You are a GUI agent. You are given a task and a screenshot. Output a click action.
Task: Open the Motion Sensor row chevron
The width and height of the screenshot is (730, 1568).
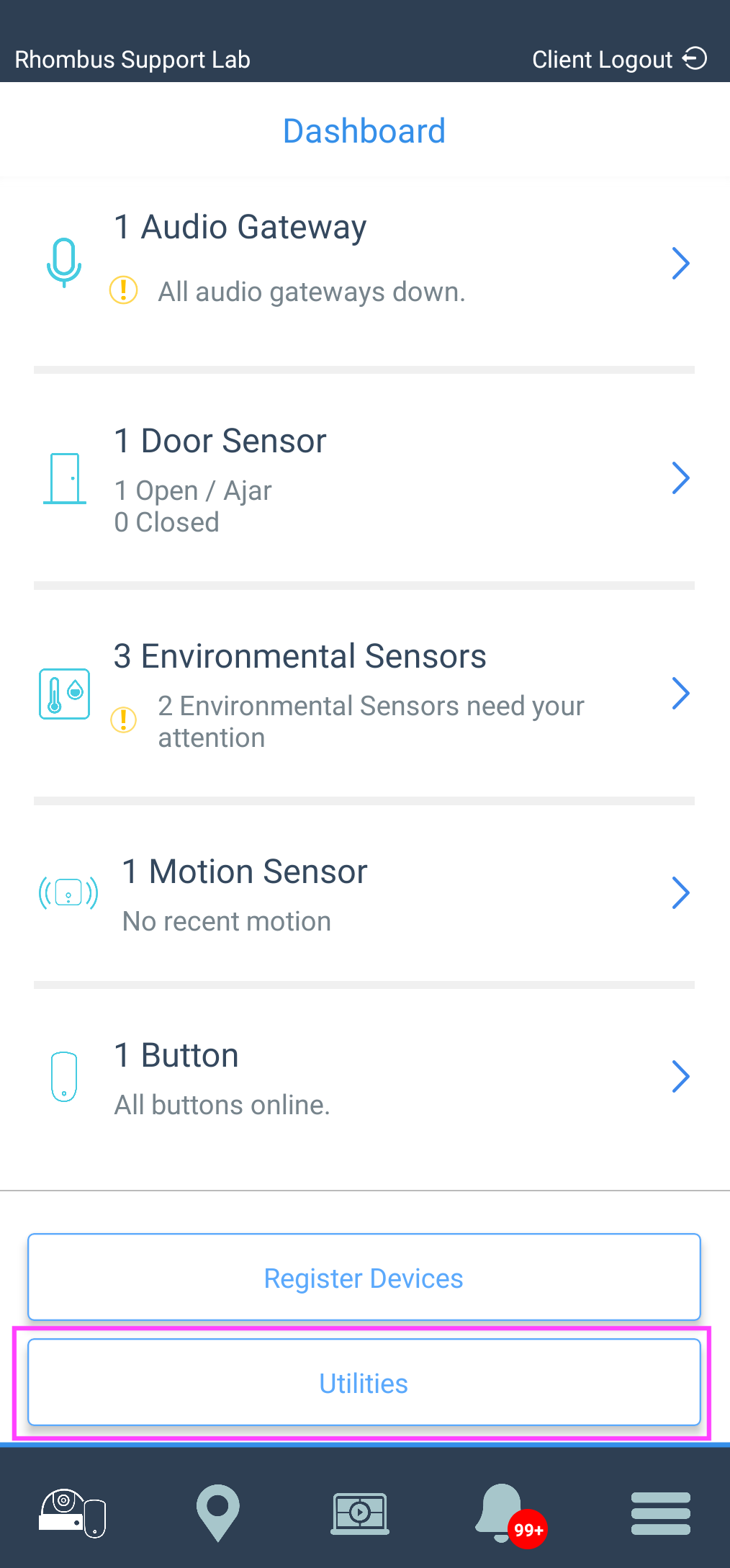pyautogui.click(x=681, y=892)
